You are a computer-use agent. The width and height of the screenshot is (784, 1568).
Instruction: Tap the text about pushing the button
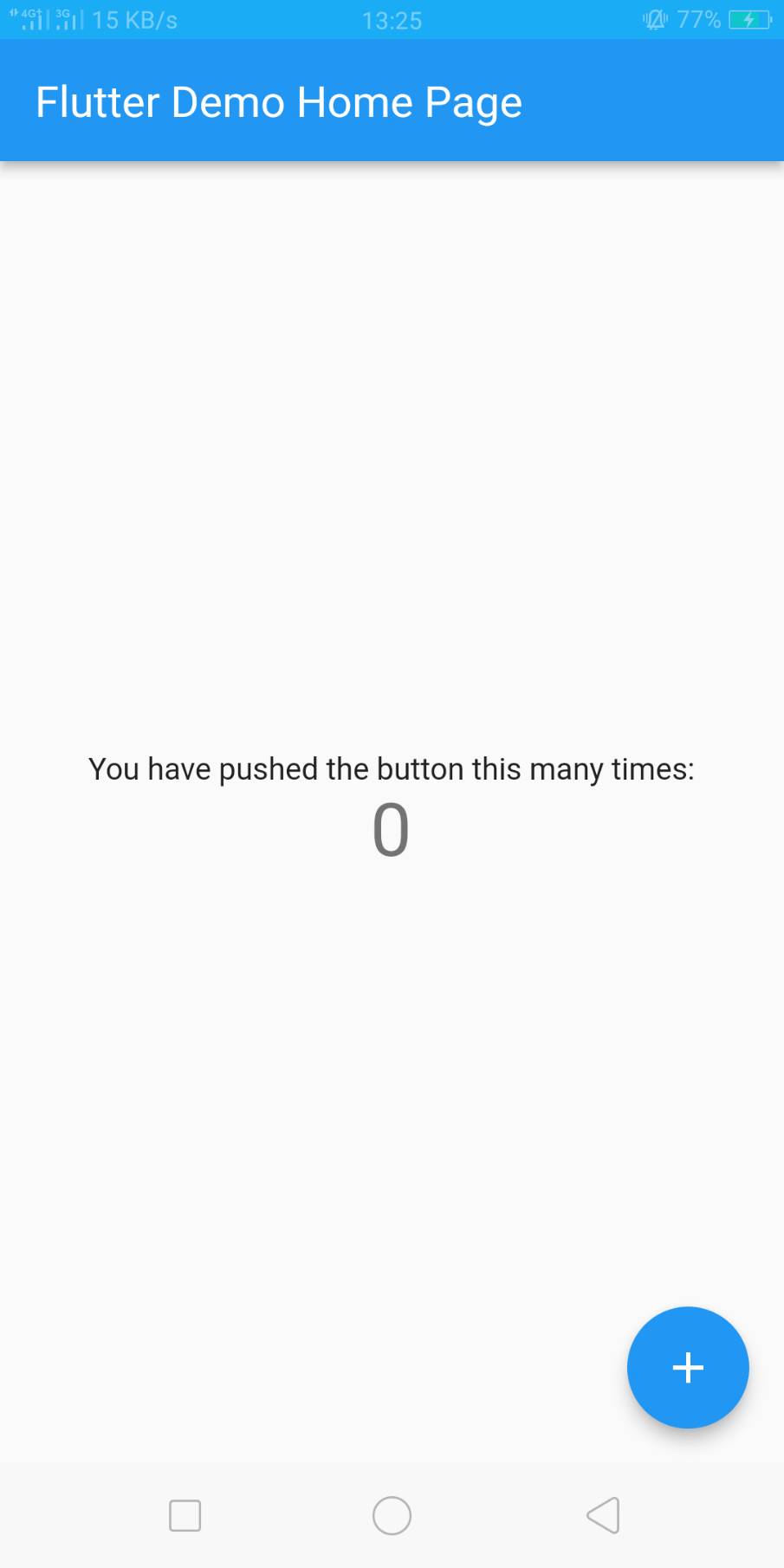(392, 768)
